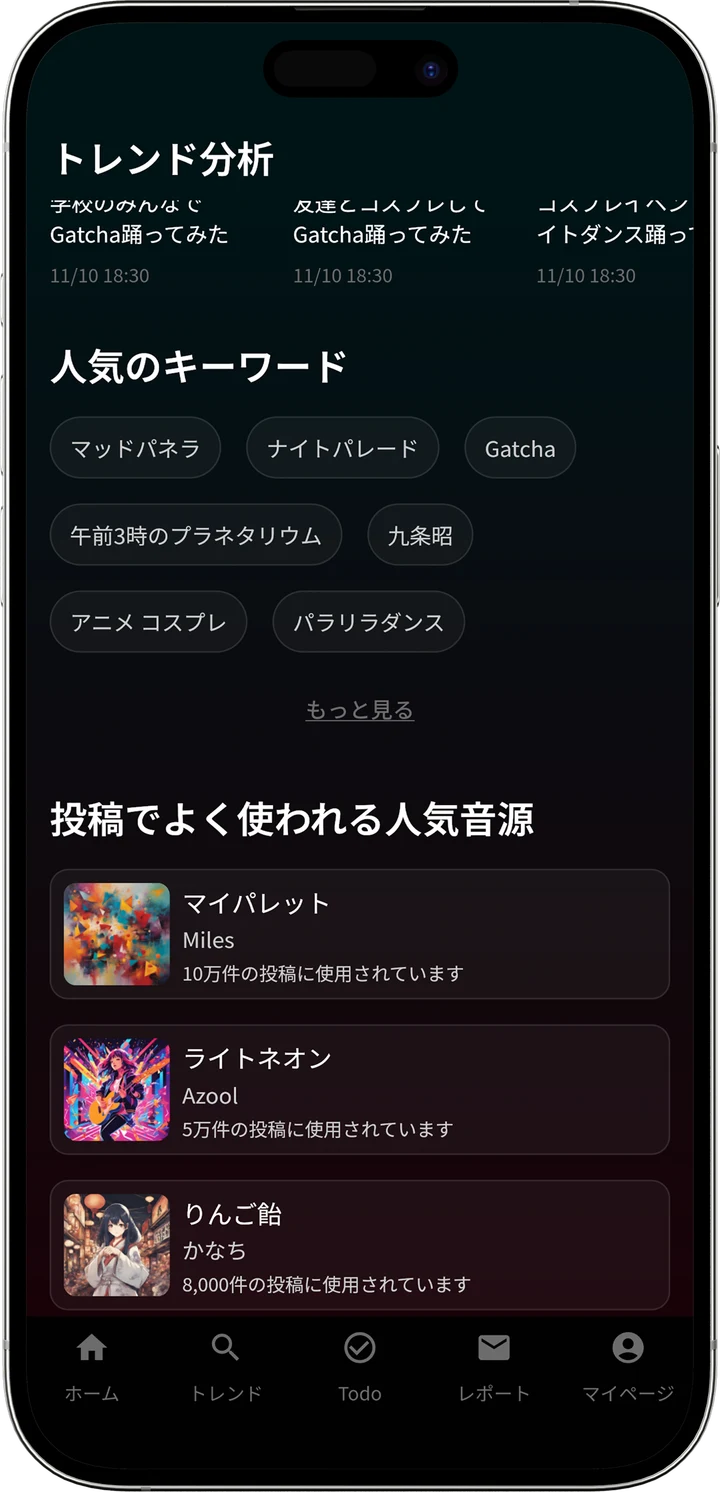Choose the Gatcha keyword chip
The height and width of the screenshot is (1492, 720).
pyautogui.click(x=520, y=448)
